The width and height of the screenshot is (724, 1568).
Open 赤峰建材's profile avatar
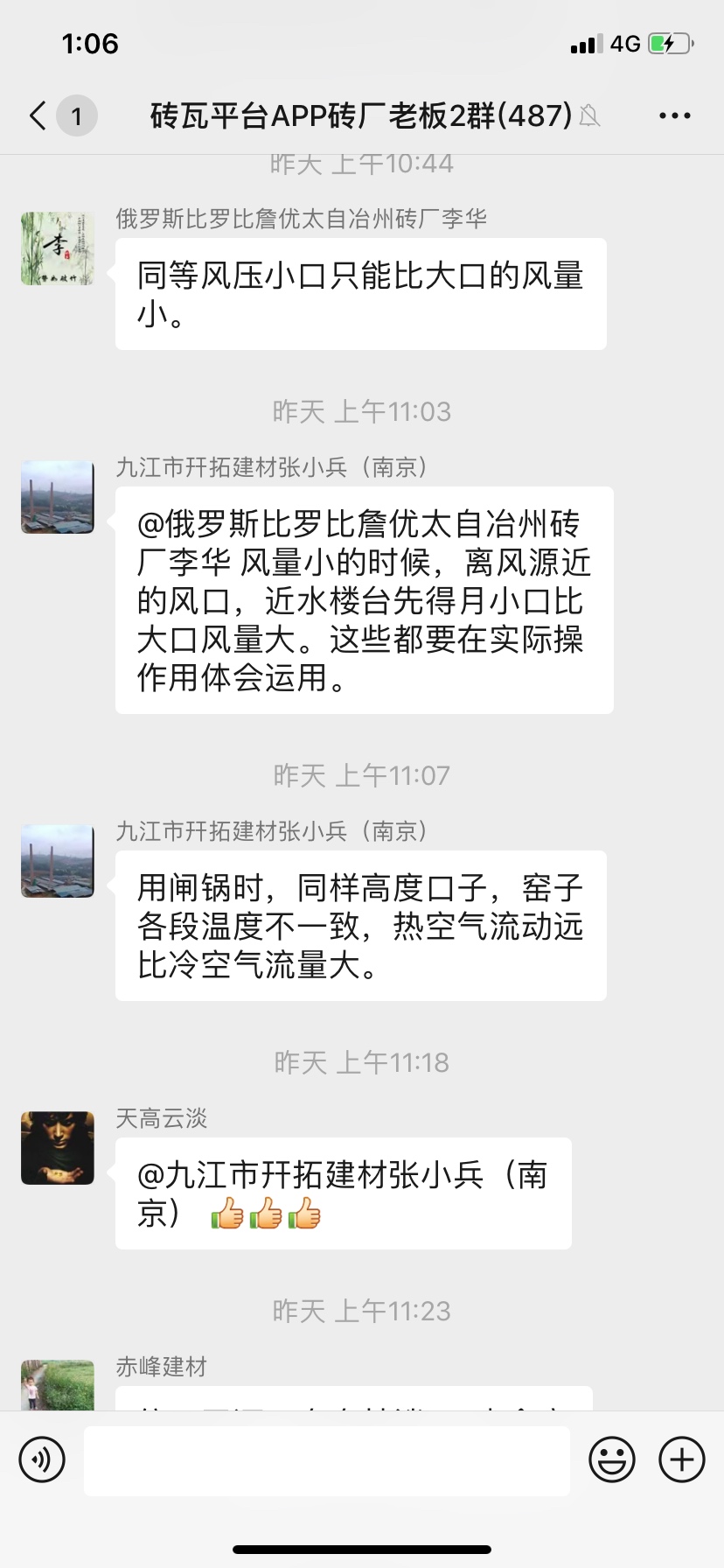58,1384
